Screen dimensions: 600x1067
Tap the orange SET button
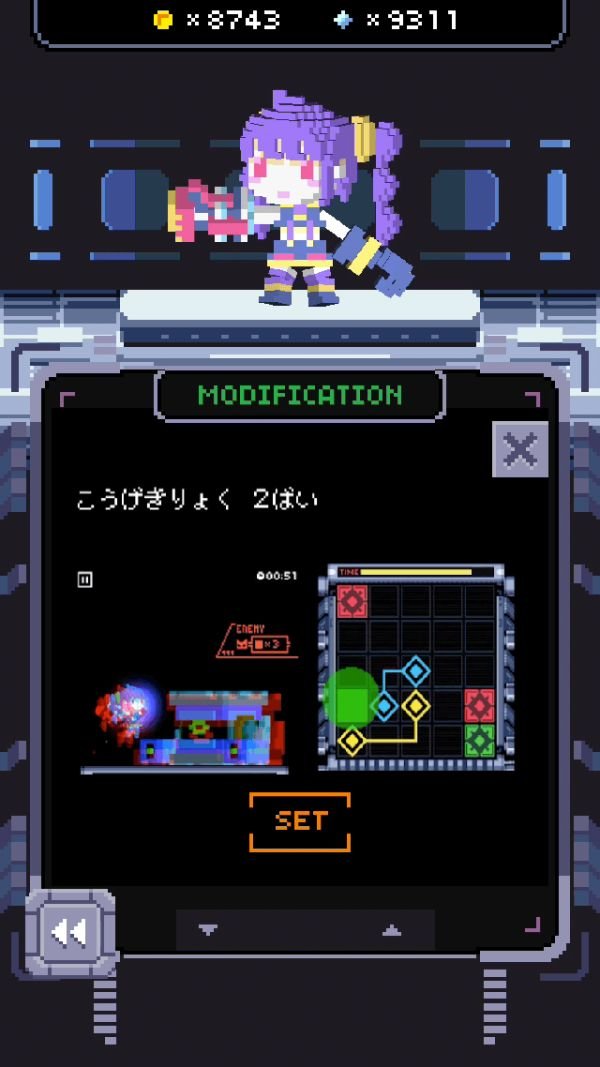(x=300, y=822)
